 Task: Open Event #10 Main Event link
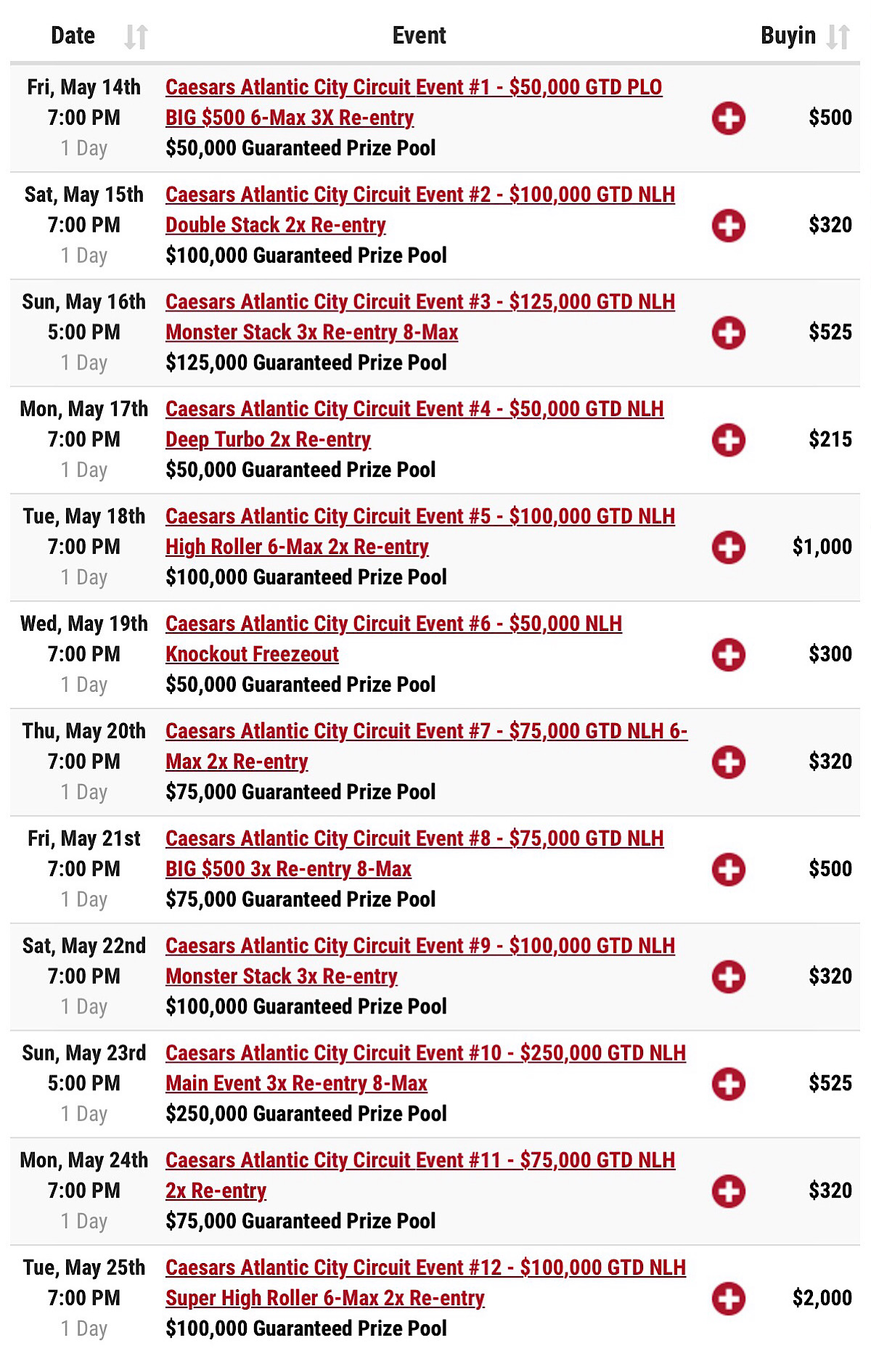point(425,1069)
